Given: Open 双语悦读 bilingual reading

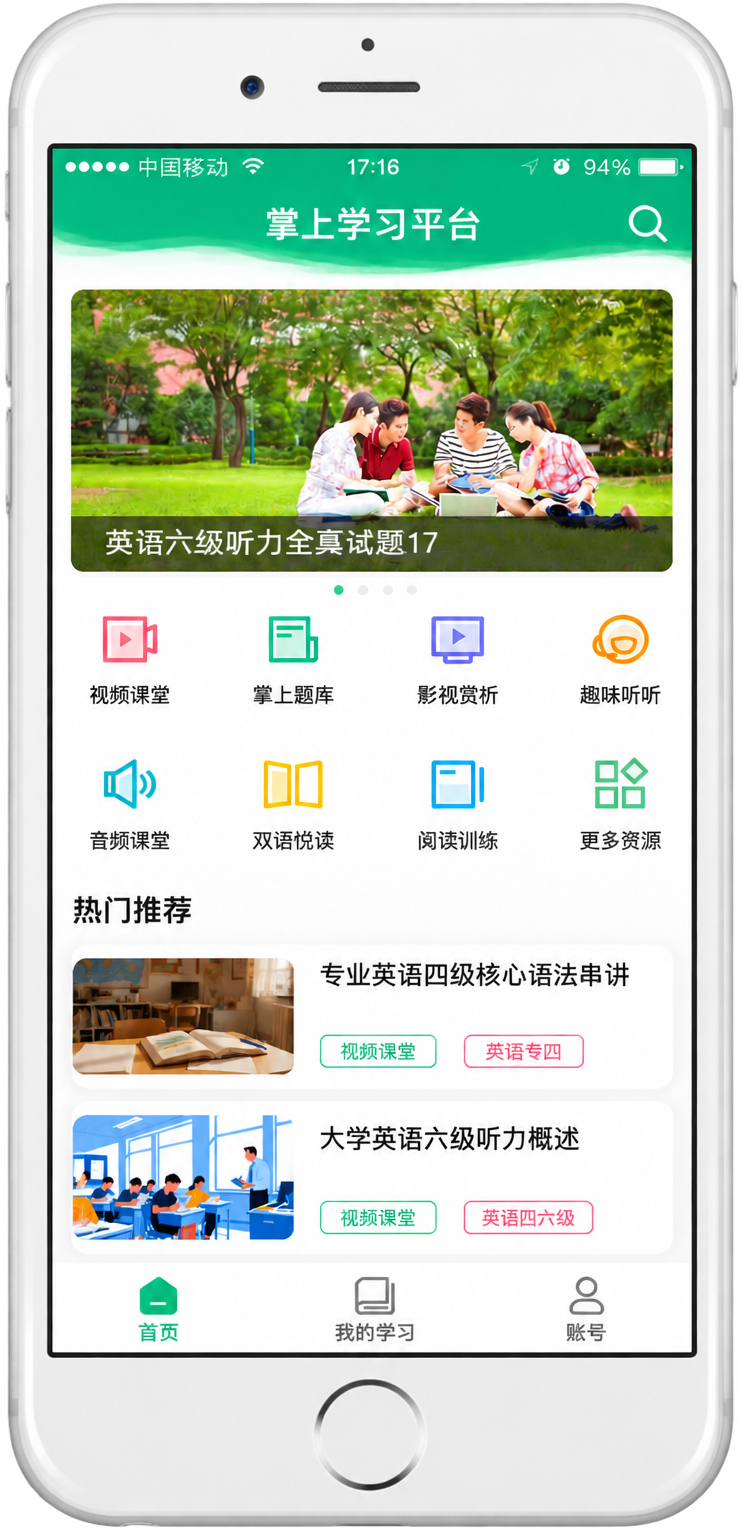Looking at the screenshot, I should (x=293, y=805).
